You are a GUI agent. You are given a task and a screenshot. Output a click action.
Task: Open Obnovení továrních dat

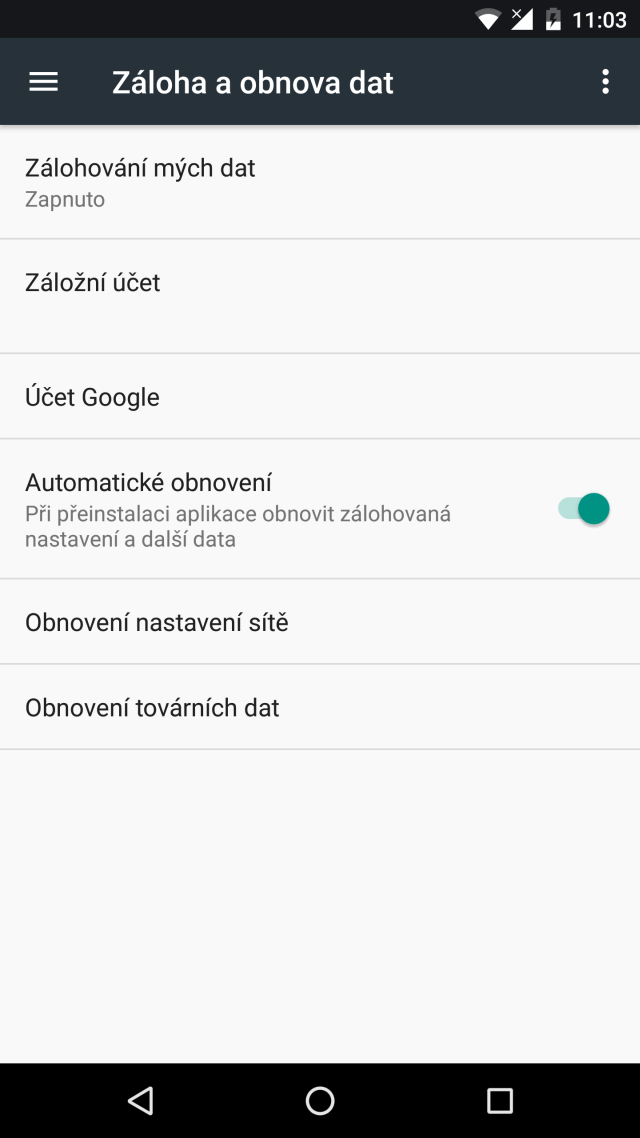tap(320, 707)
